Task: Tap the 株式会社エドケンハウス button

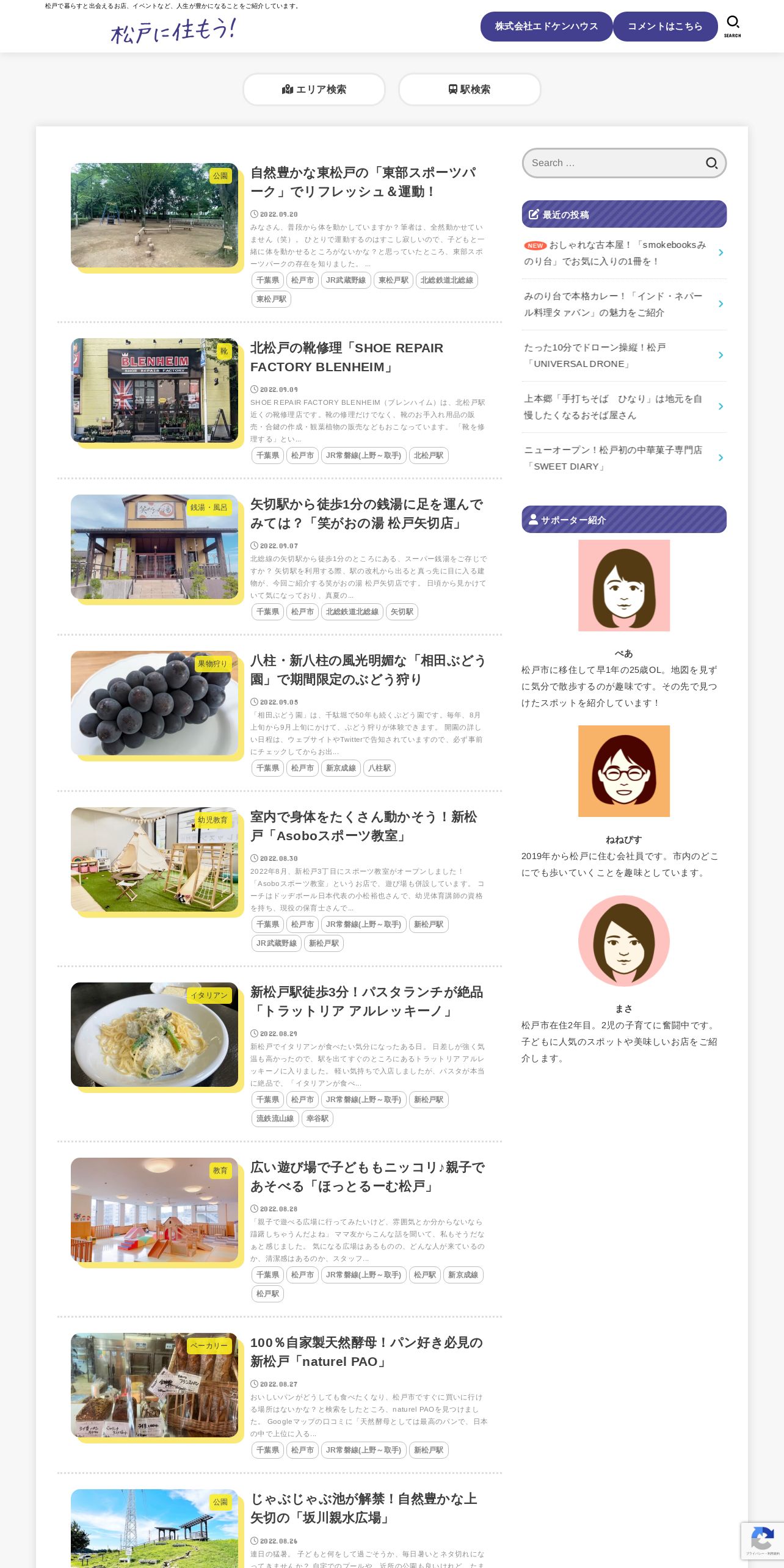Action: 546,26
